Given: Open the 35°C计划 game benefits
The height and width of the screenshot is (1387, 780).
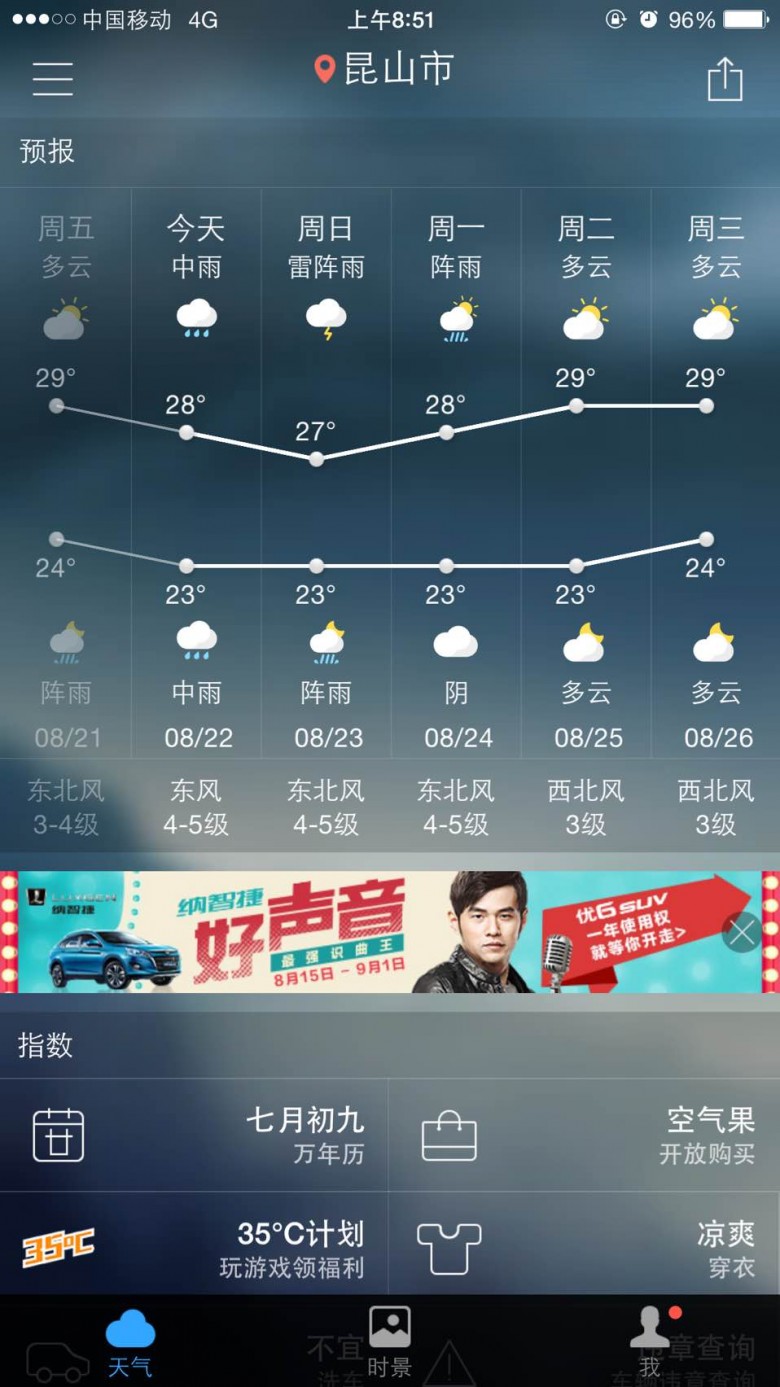Looking at the screenshot, I should [x=194, y=1248].
